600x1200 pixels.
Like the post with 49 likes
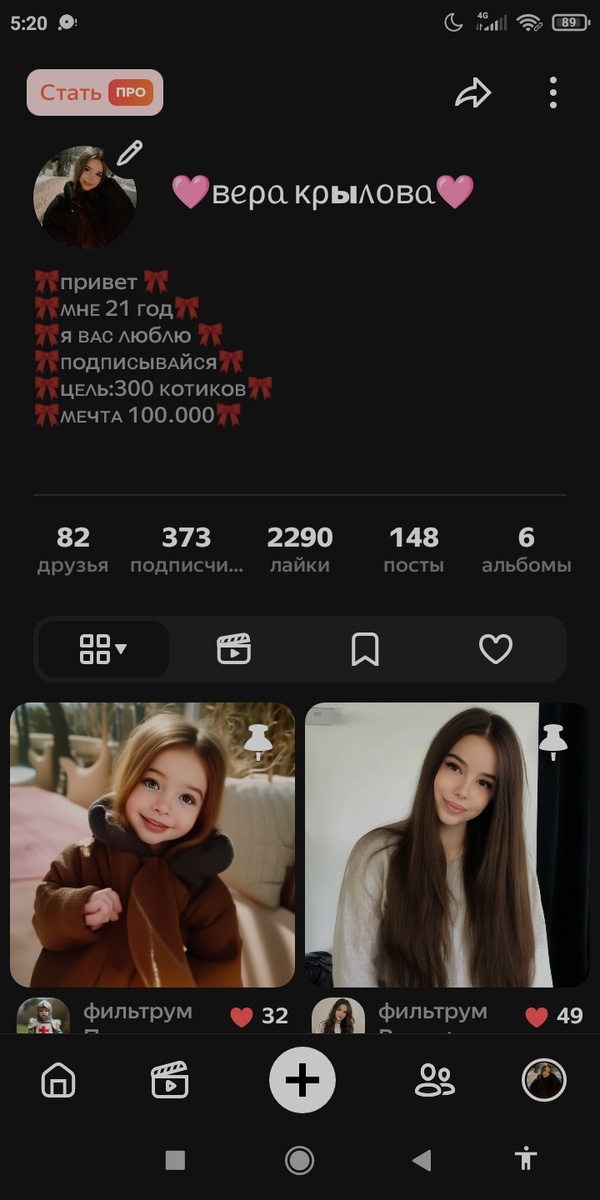pos(537,1017)
